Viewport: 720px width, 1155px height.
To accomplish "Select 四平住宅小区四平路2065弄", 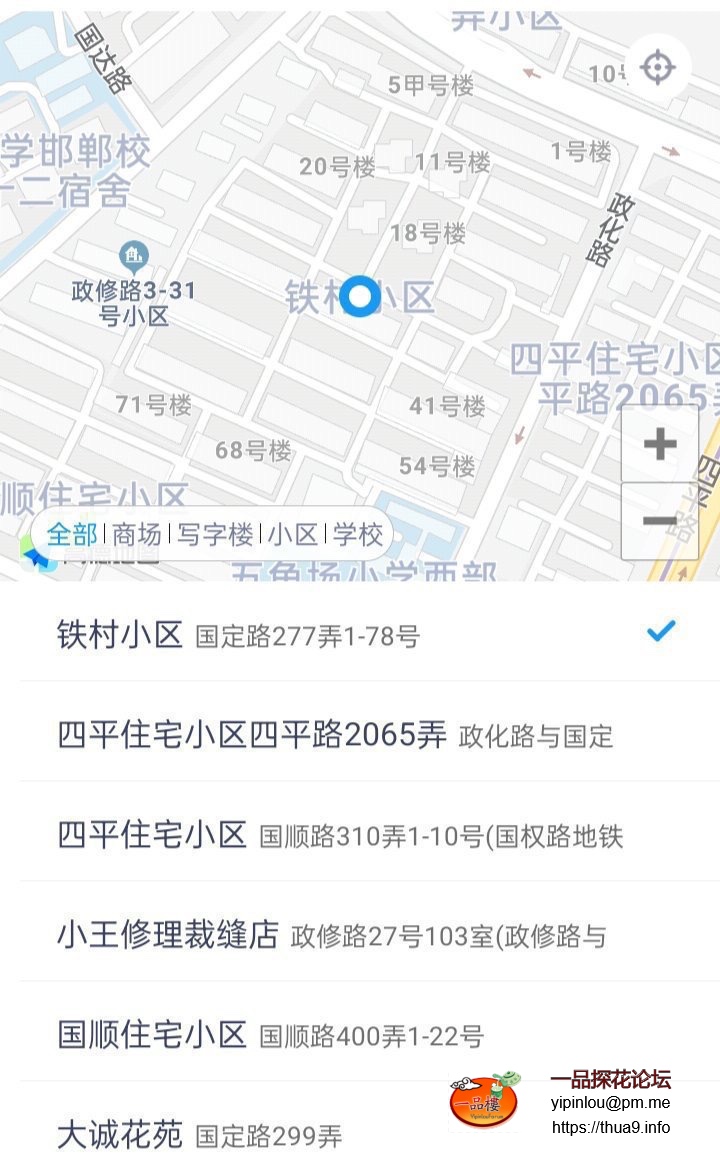I will pos(360,735).
